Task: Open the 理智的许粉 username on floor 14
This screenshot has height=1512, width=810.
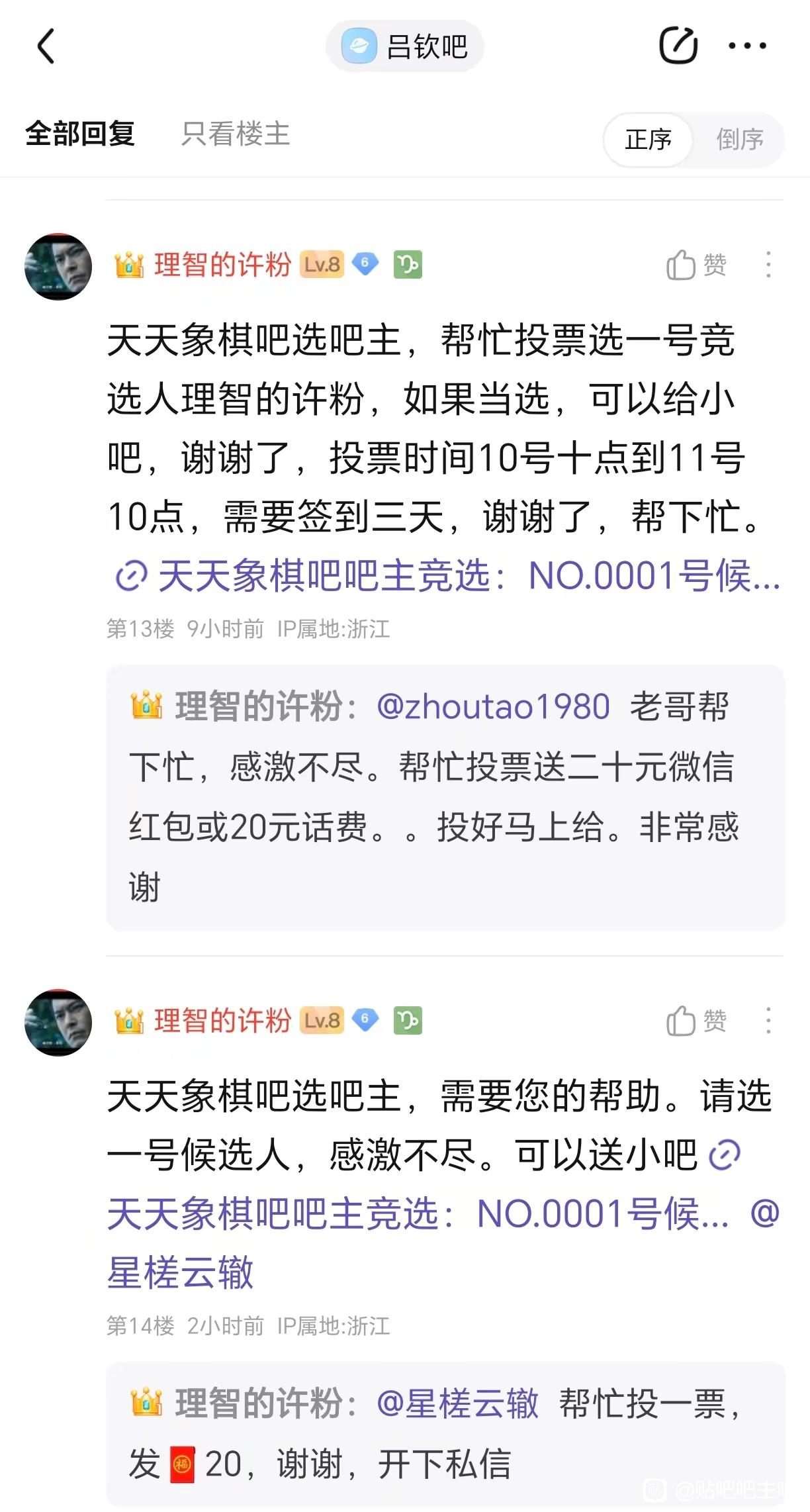Action: pyautogui.click(x=222, y=1021)
